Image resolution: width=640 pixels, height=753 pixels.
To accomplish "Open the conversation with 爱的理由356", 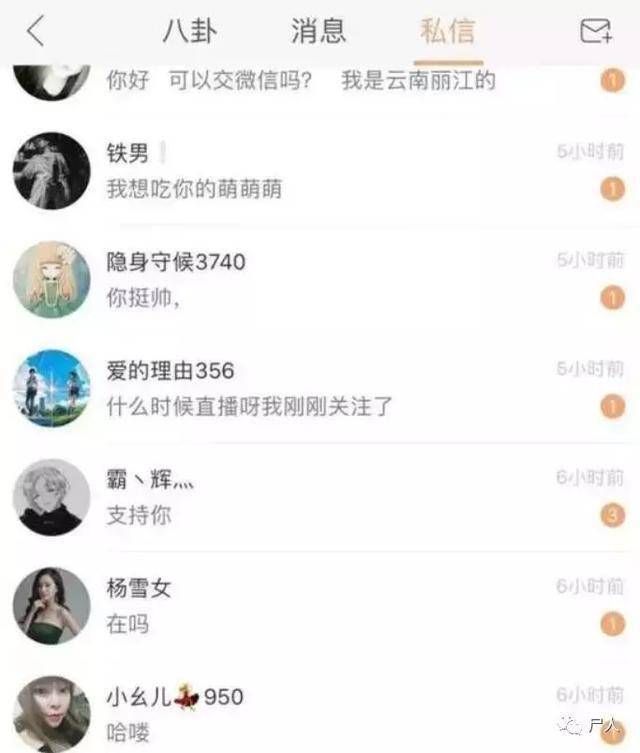I will coord(320,388).
